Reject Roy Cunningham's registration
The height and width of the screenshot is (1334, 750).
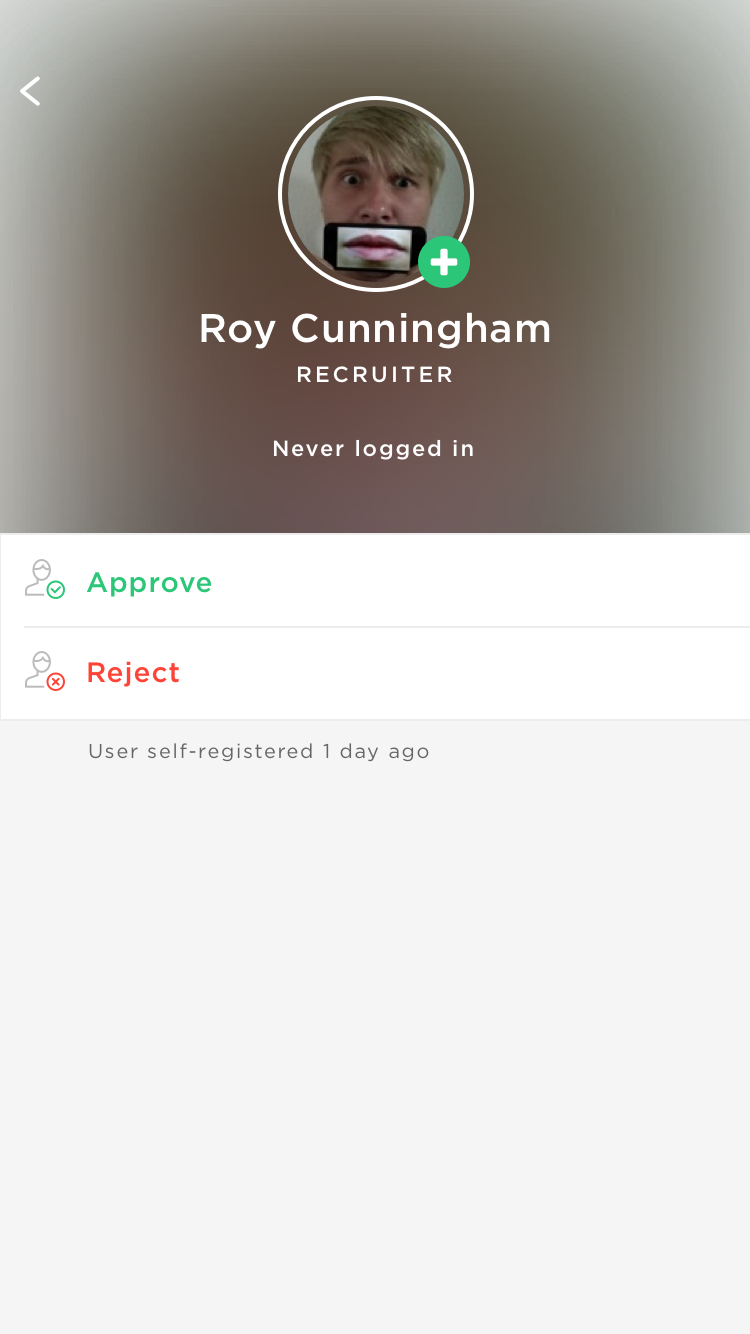coord(133,673)
